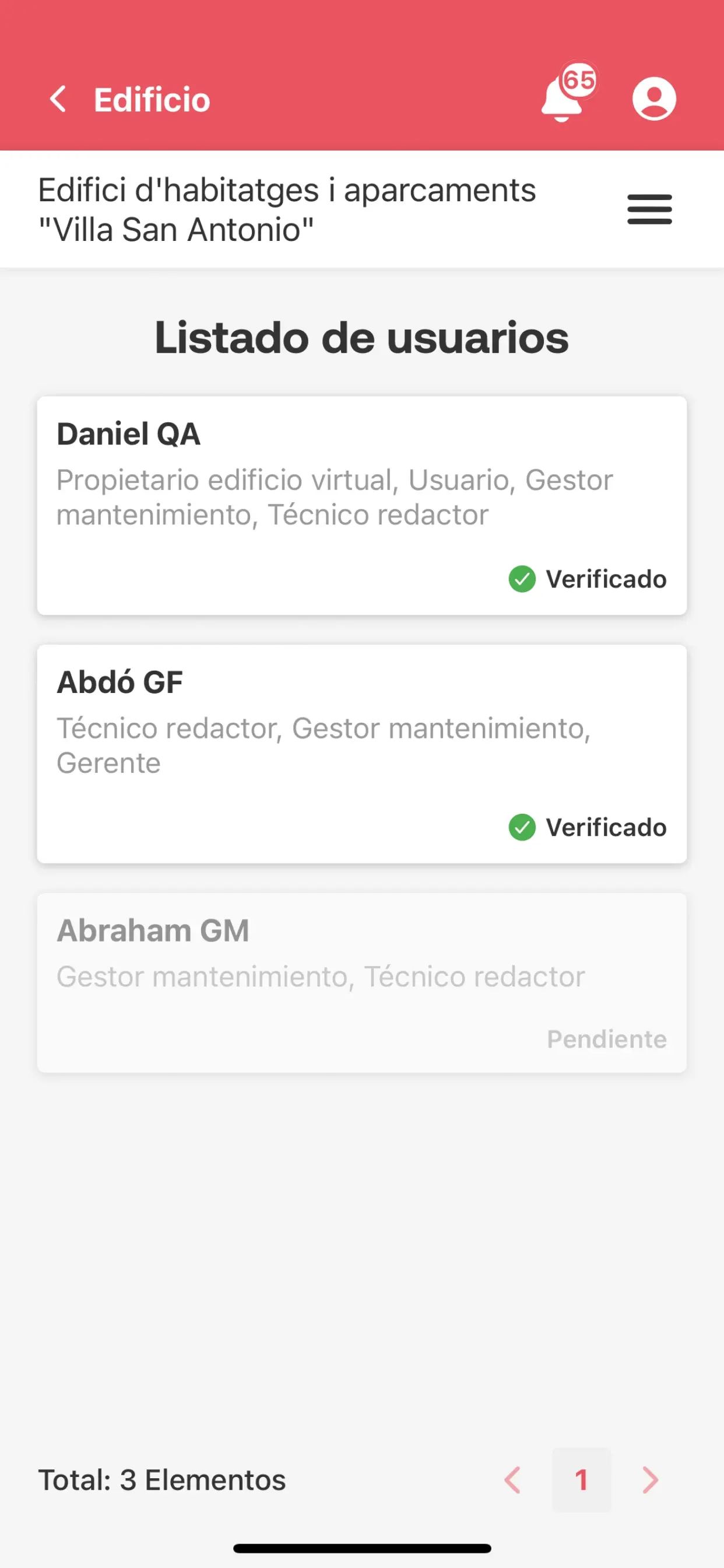
Task: Go to the next page arrow
Action: (650, 1480)
